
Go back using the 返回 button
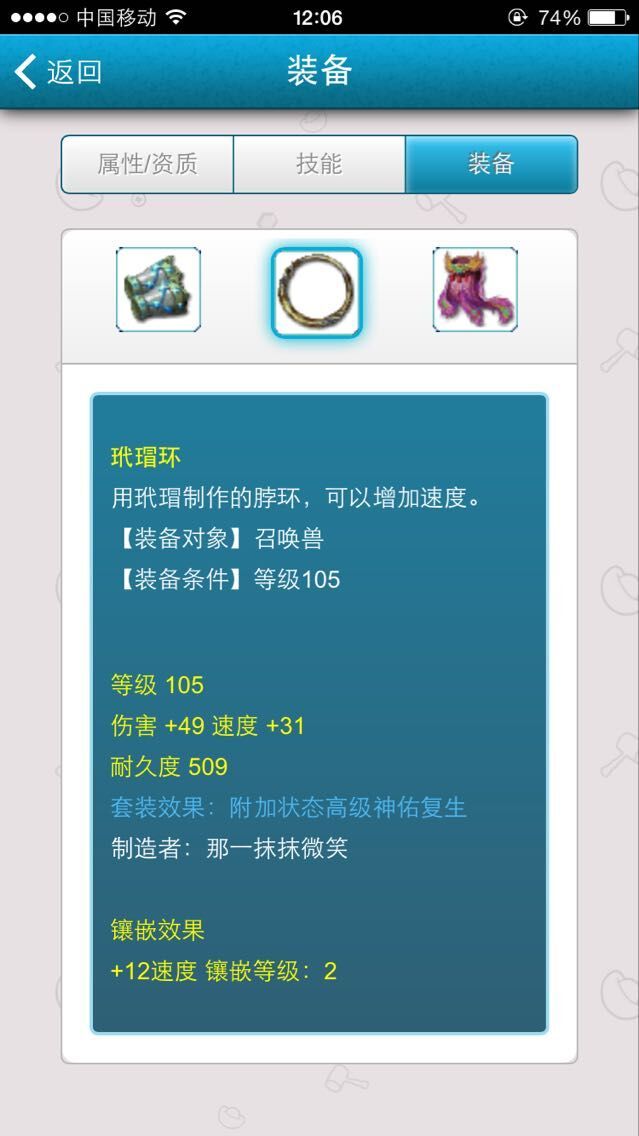(x=58, y=72)
